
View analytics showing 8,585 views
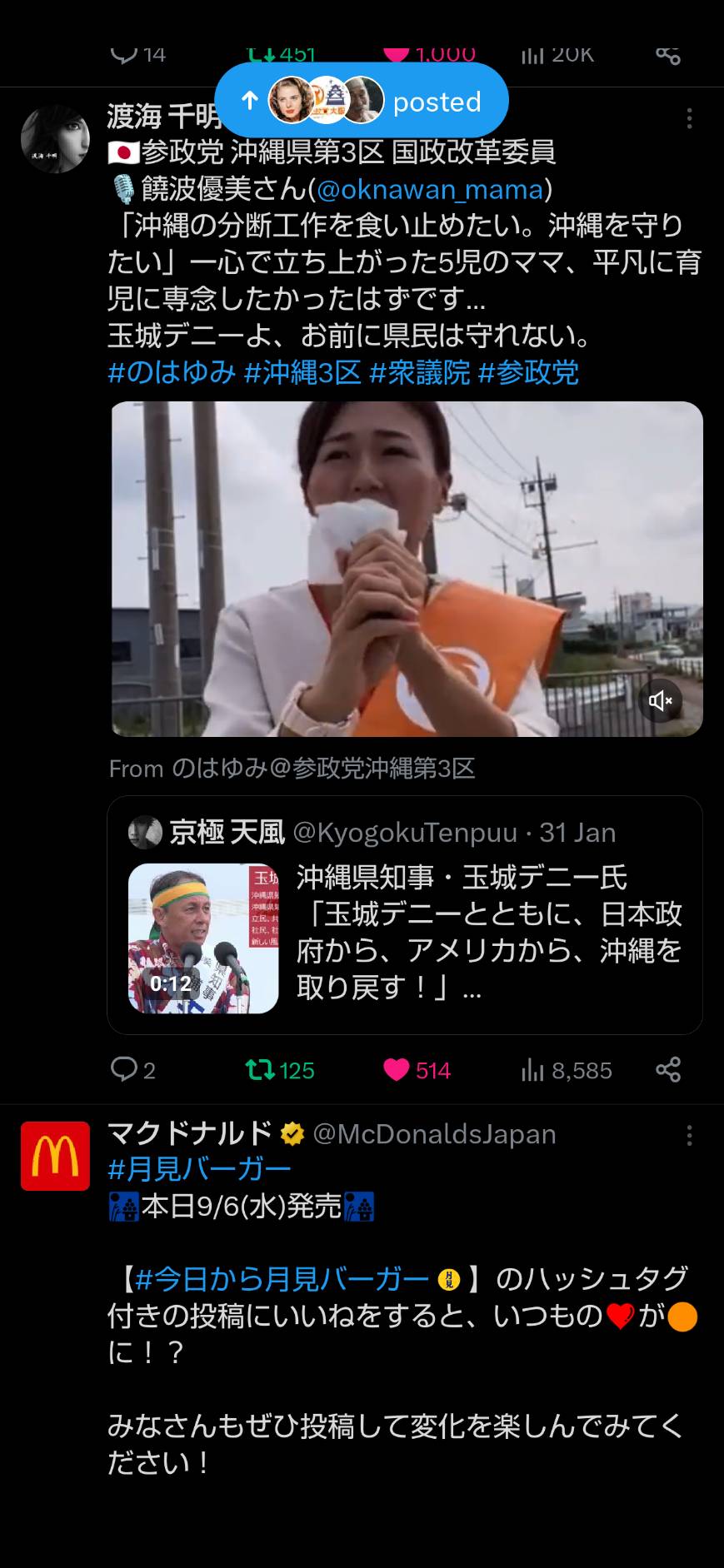[x=567, y=1069]
